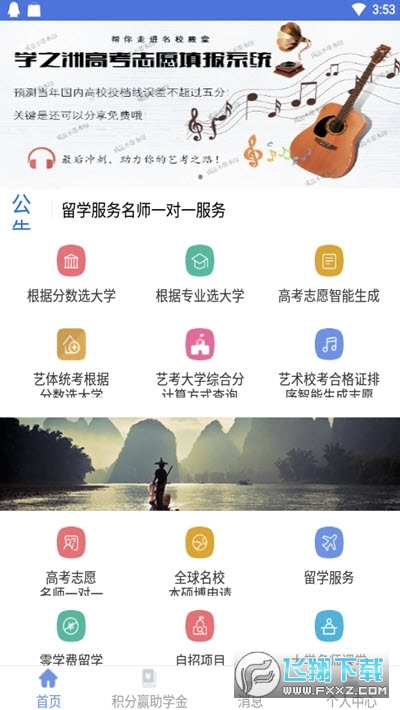Open the top 高考志愿填报系统 banner
Viewport: 400px width, 710px height.
[200, 104]
